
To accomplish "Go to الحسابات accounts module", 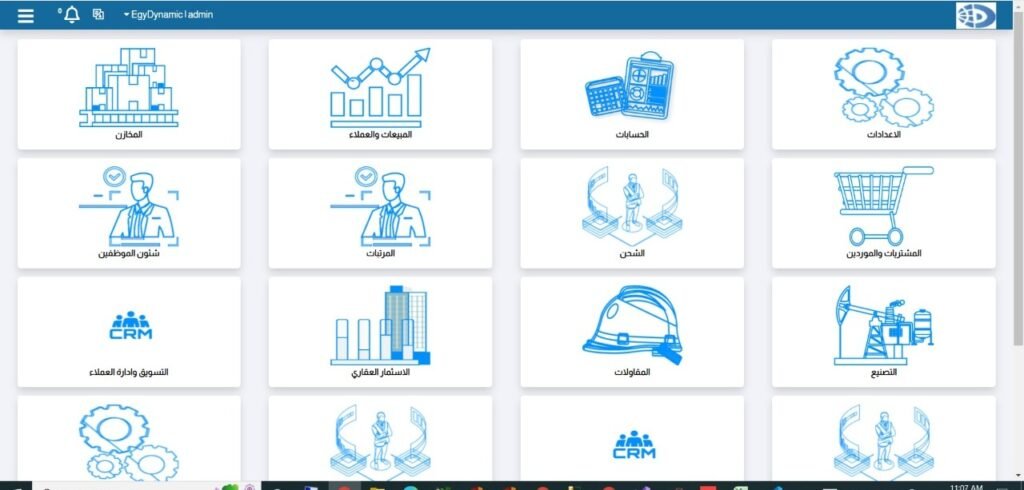I will click(631, 94).
